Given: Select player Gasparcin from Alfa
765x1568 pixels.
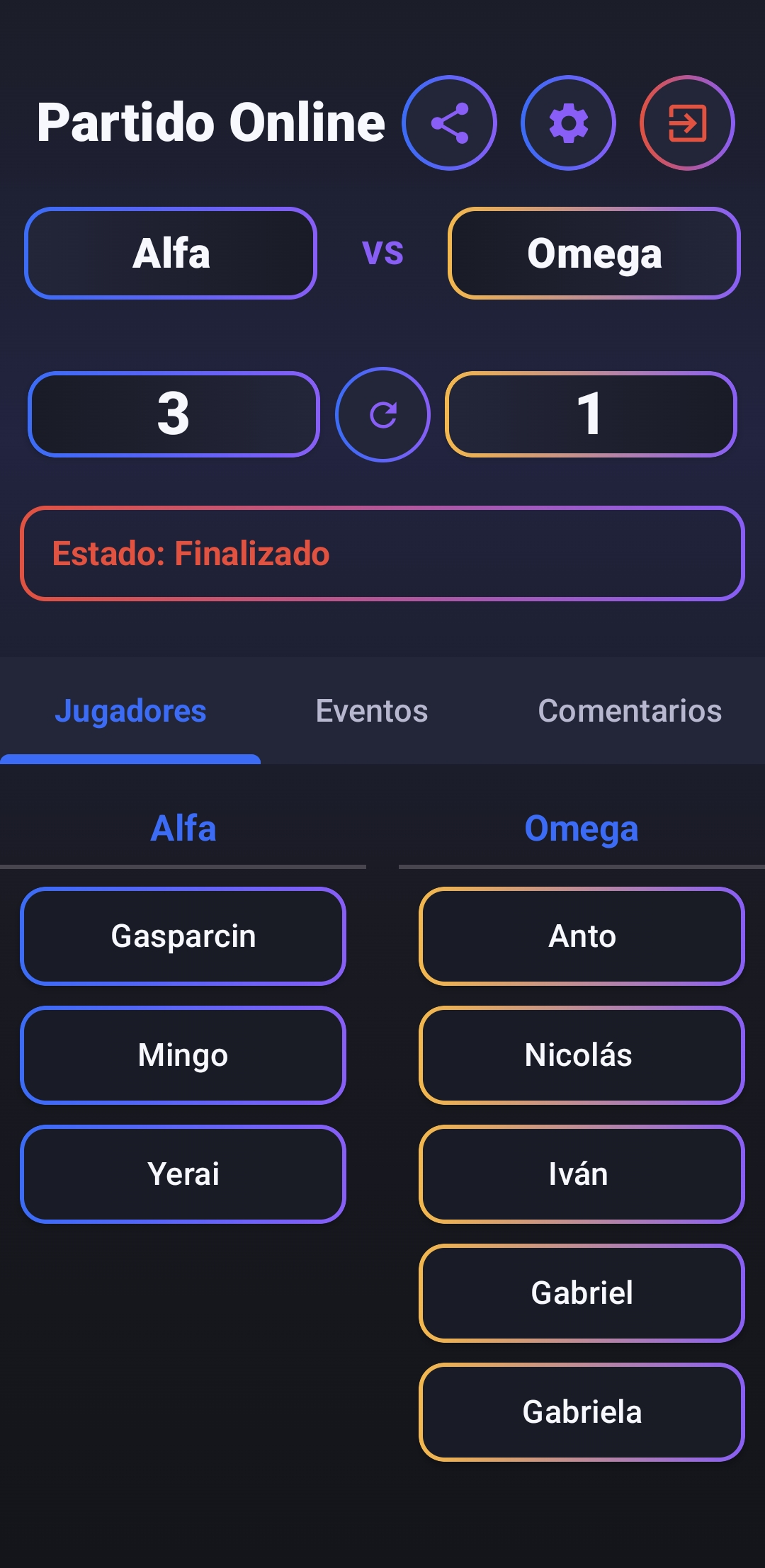Looking at the screenshot, I should [x=183, y=936].
